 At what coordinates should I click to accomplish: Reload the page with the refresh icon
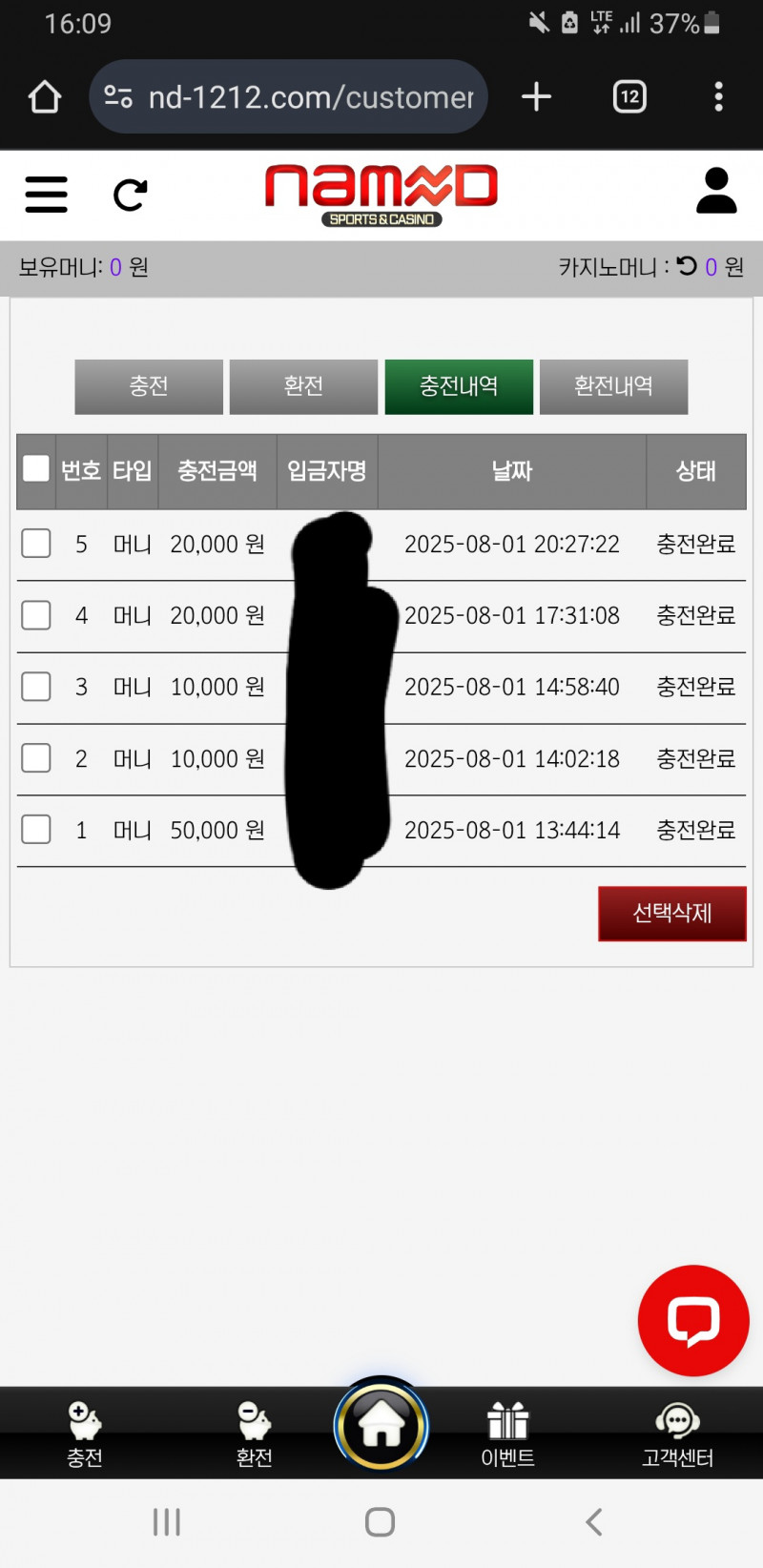tap(130, 195)
